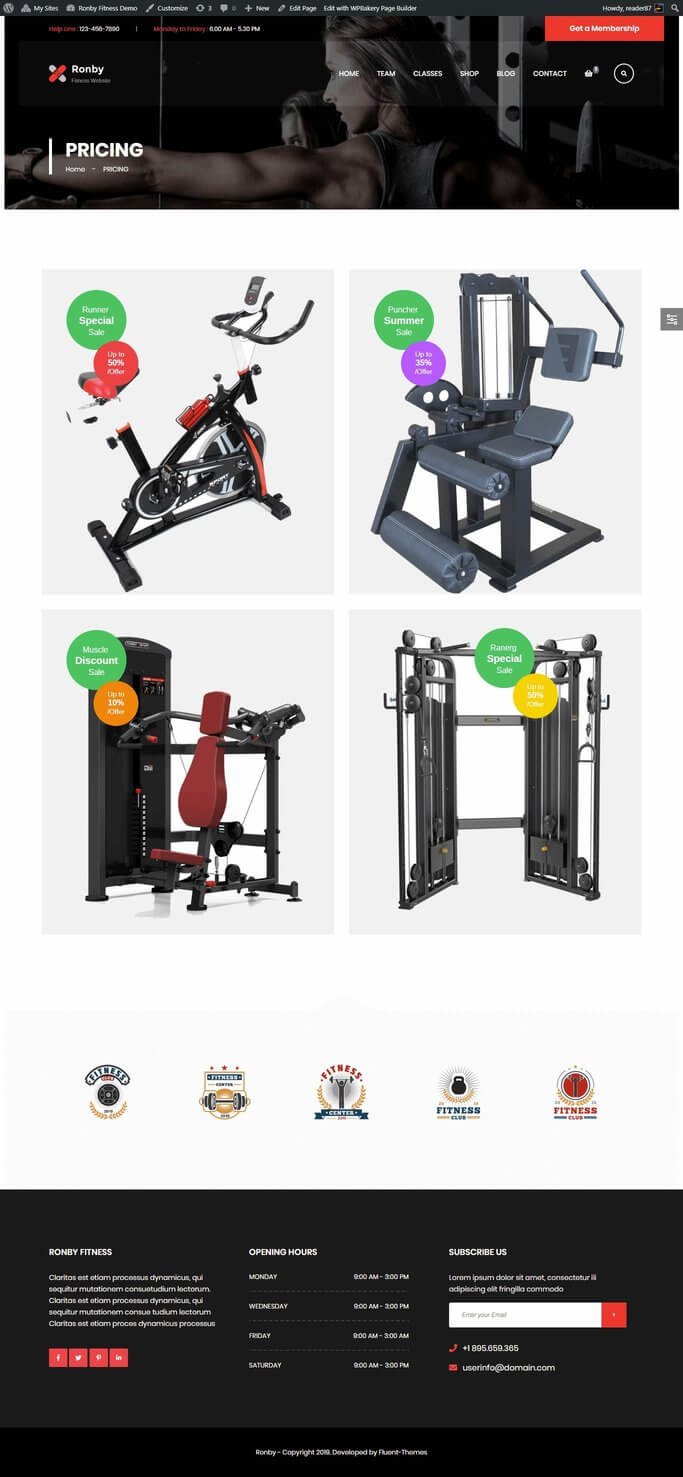The width and height of the screenshot is (683, 1477).
Task: Click Edit Page in the admin bar
Action: [296, 7]
